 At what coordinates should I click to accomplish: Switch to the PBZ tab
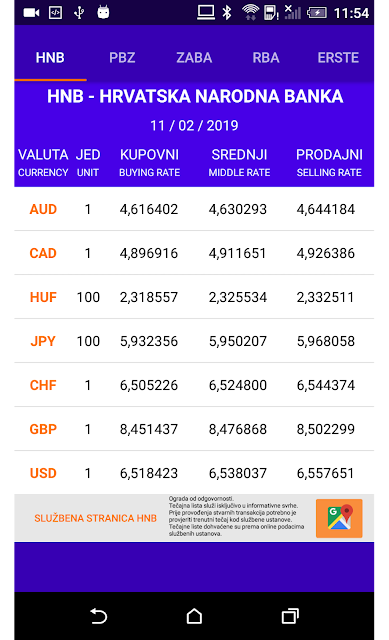click(x=122, y=58)
